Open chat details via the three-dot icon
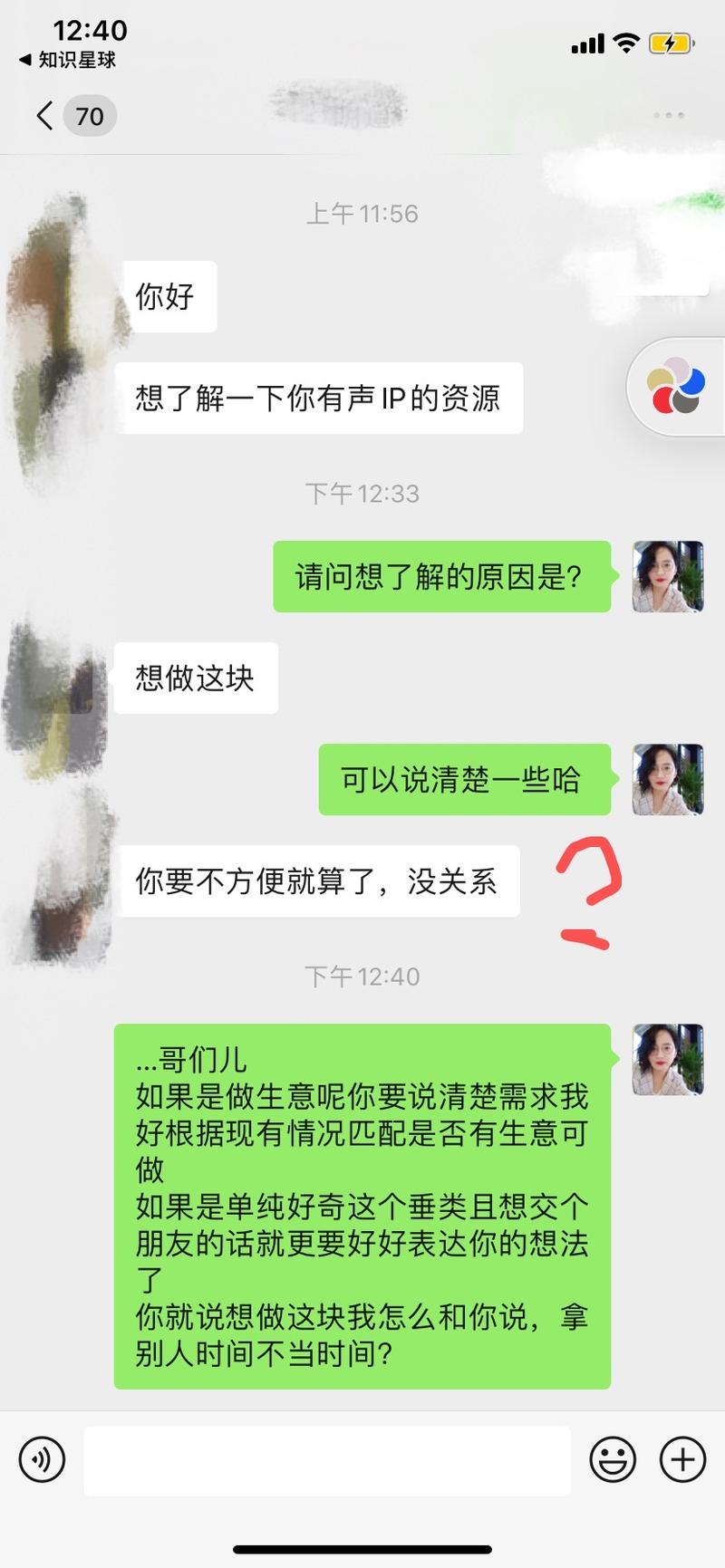Viewport: 725px width, 1568px height. click(669, 115)
